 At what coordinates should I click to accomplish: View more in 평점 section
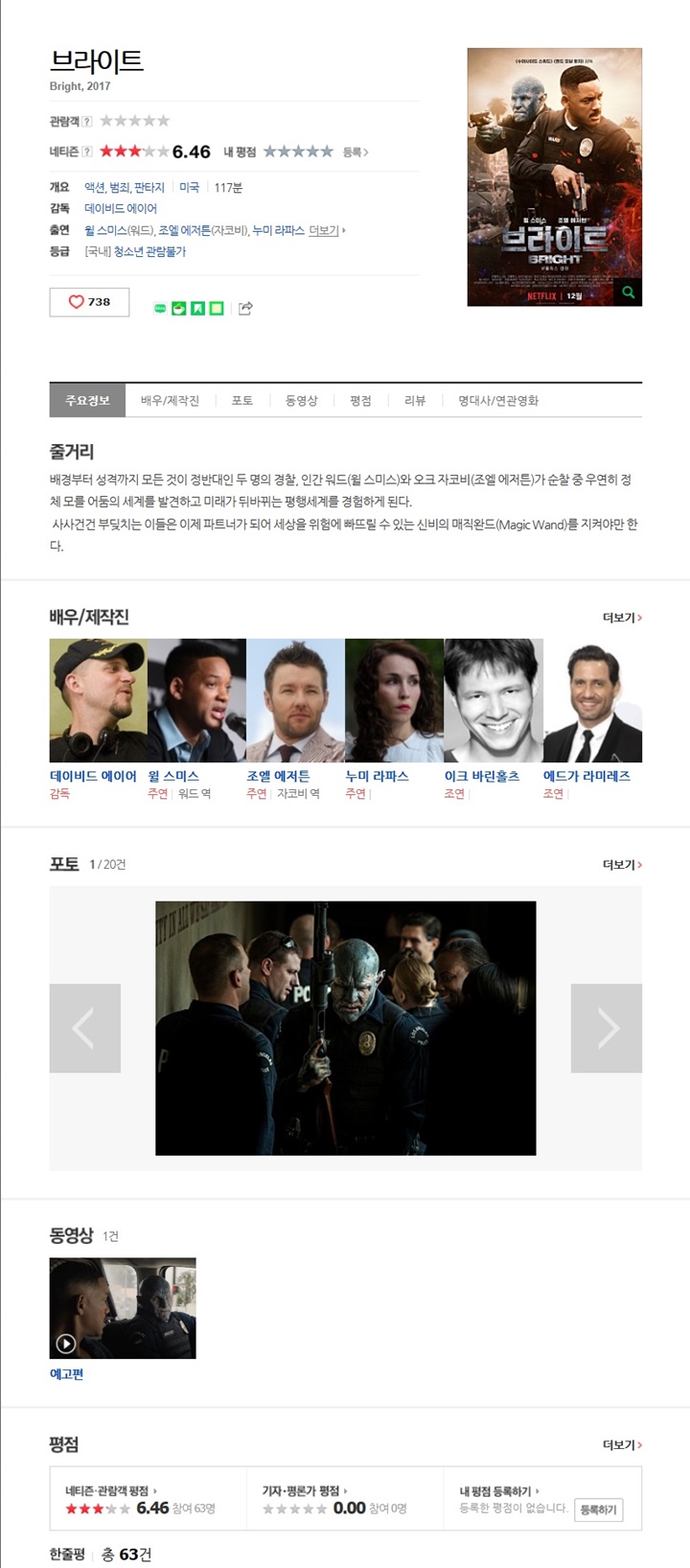(x=622, y=1445)
